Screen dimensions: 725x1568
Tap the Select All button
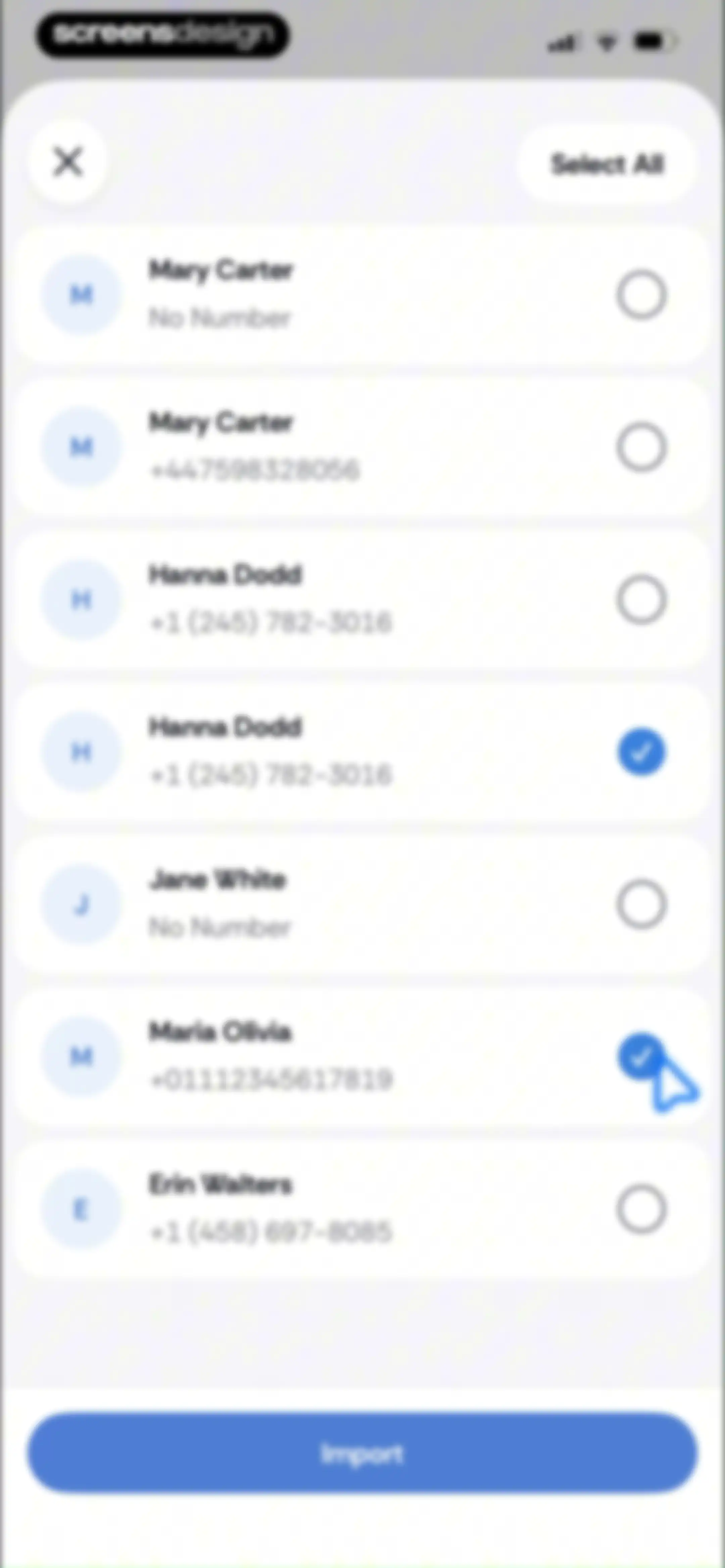pyautogui.click(x=606, y=164)
